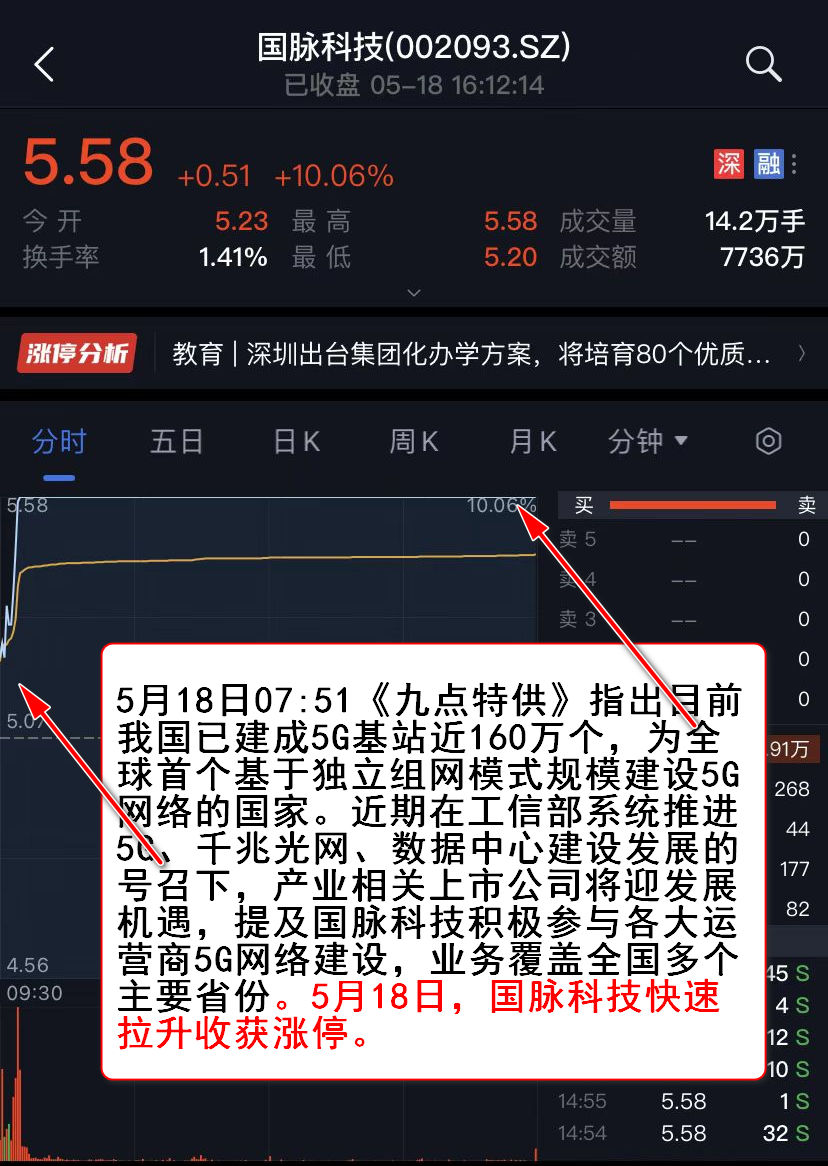Show the 周K chart
Screen dimensions: 828x1166
[x=414, y=441]
